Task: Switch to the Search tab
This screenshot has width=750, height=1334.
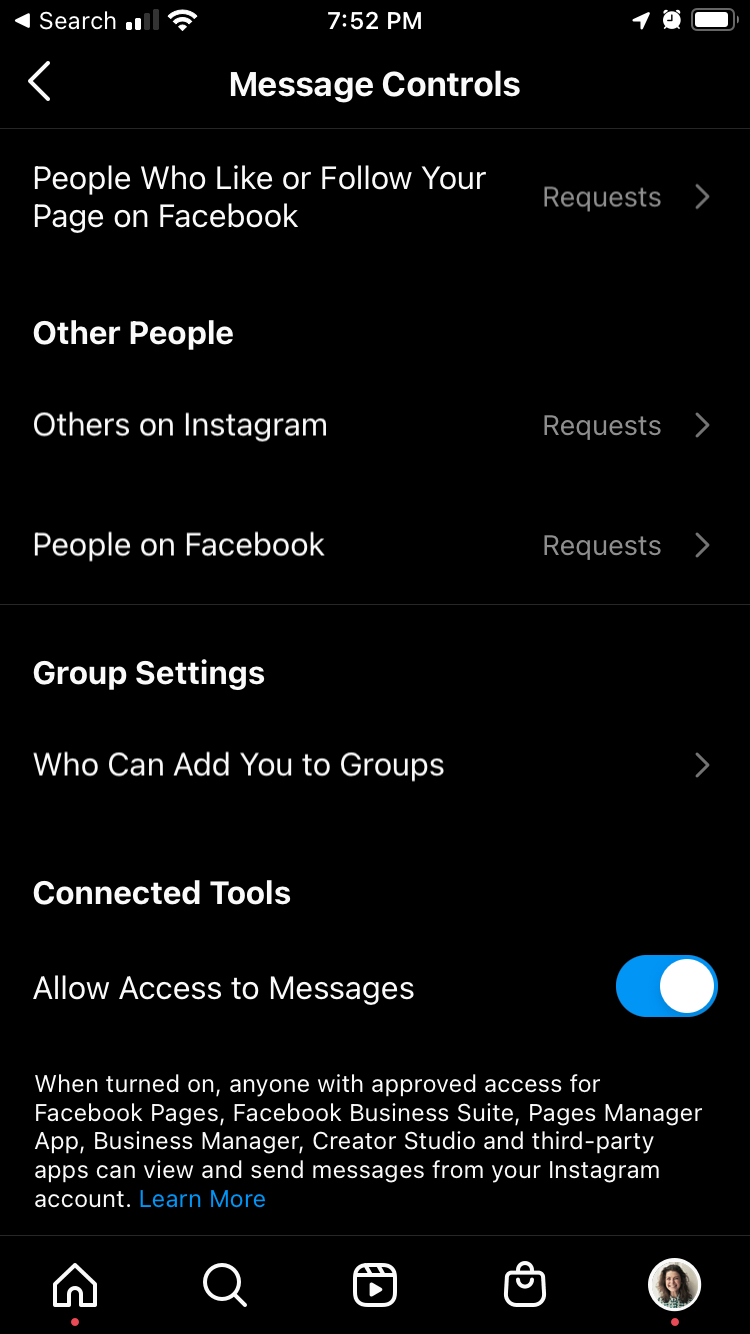Action: tap(225, 1285)
